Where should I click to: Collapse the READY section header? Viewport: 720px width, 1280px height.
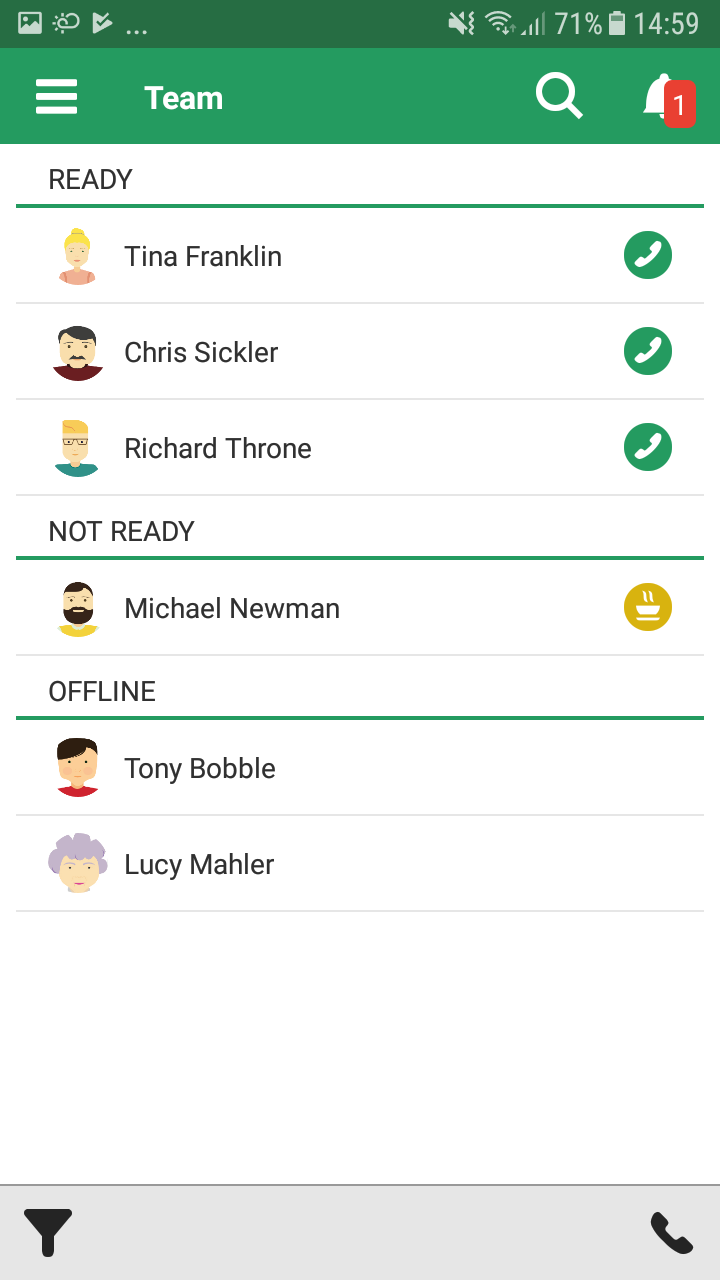click(x=90, y=179)
